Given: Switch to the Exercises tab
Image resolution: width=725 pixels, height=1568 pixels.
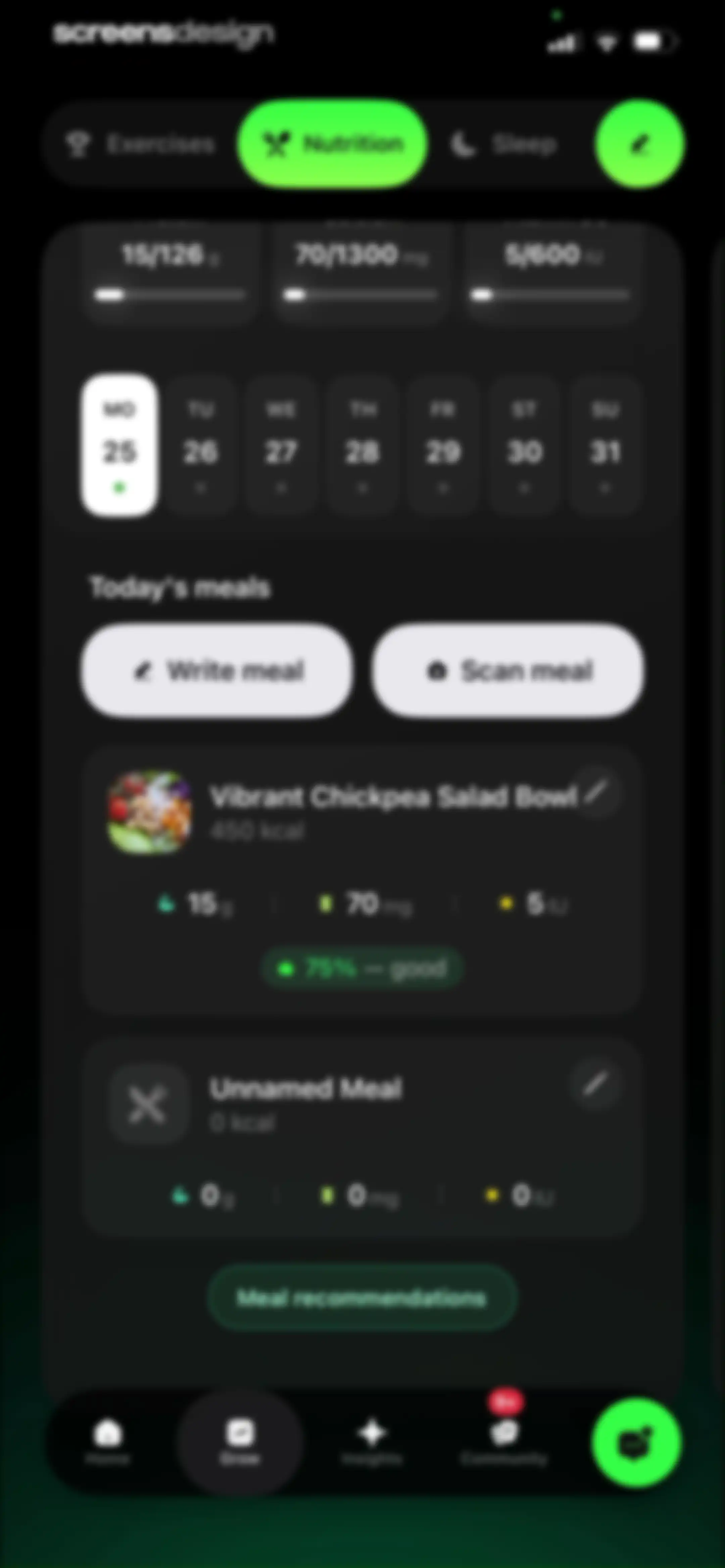Looking at the screenshot, I should (141, 144).
